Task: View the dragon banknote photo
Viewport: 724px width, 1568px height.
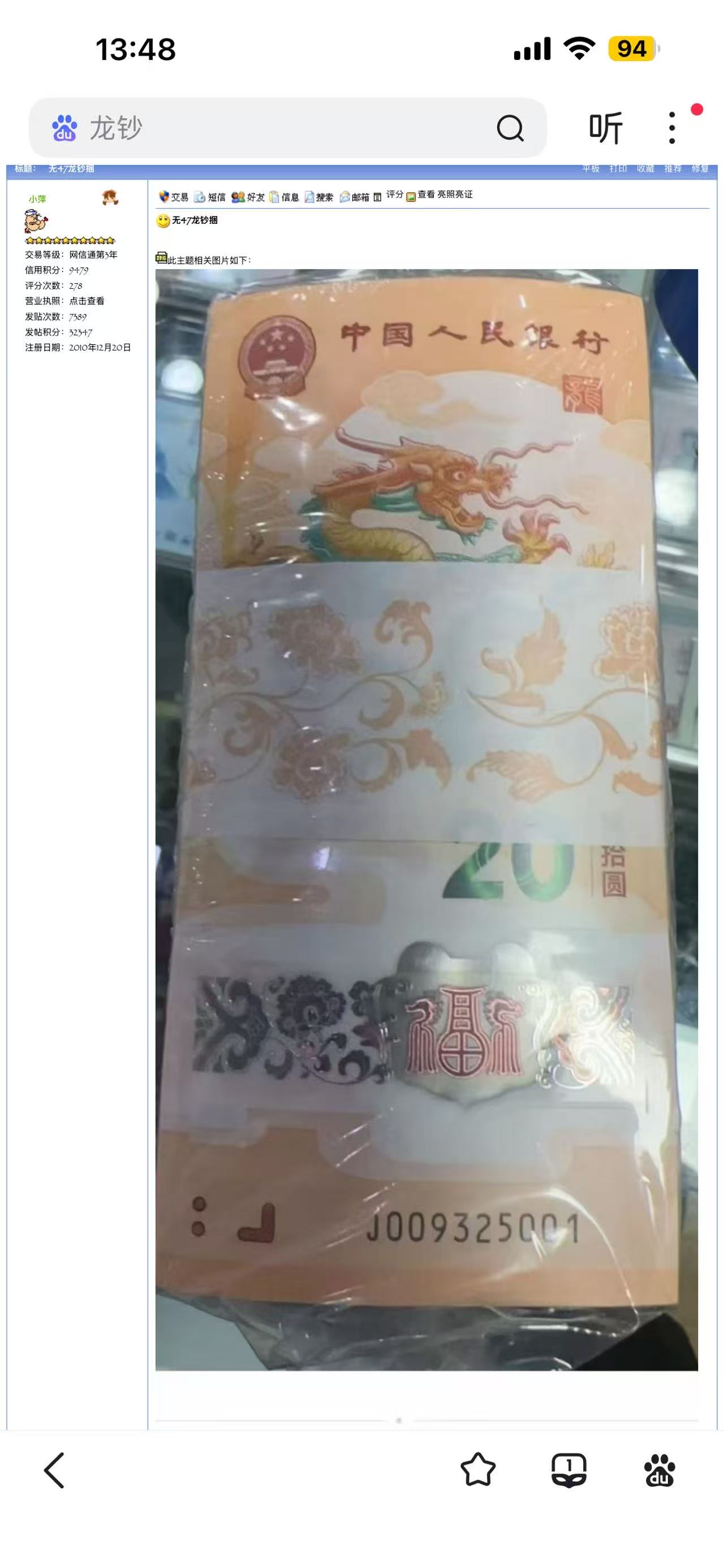Action: click(x=426, y=820)
